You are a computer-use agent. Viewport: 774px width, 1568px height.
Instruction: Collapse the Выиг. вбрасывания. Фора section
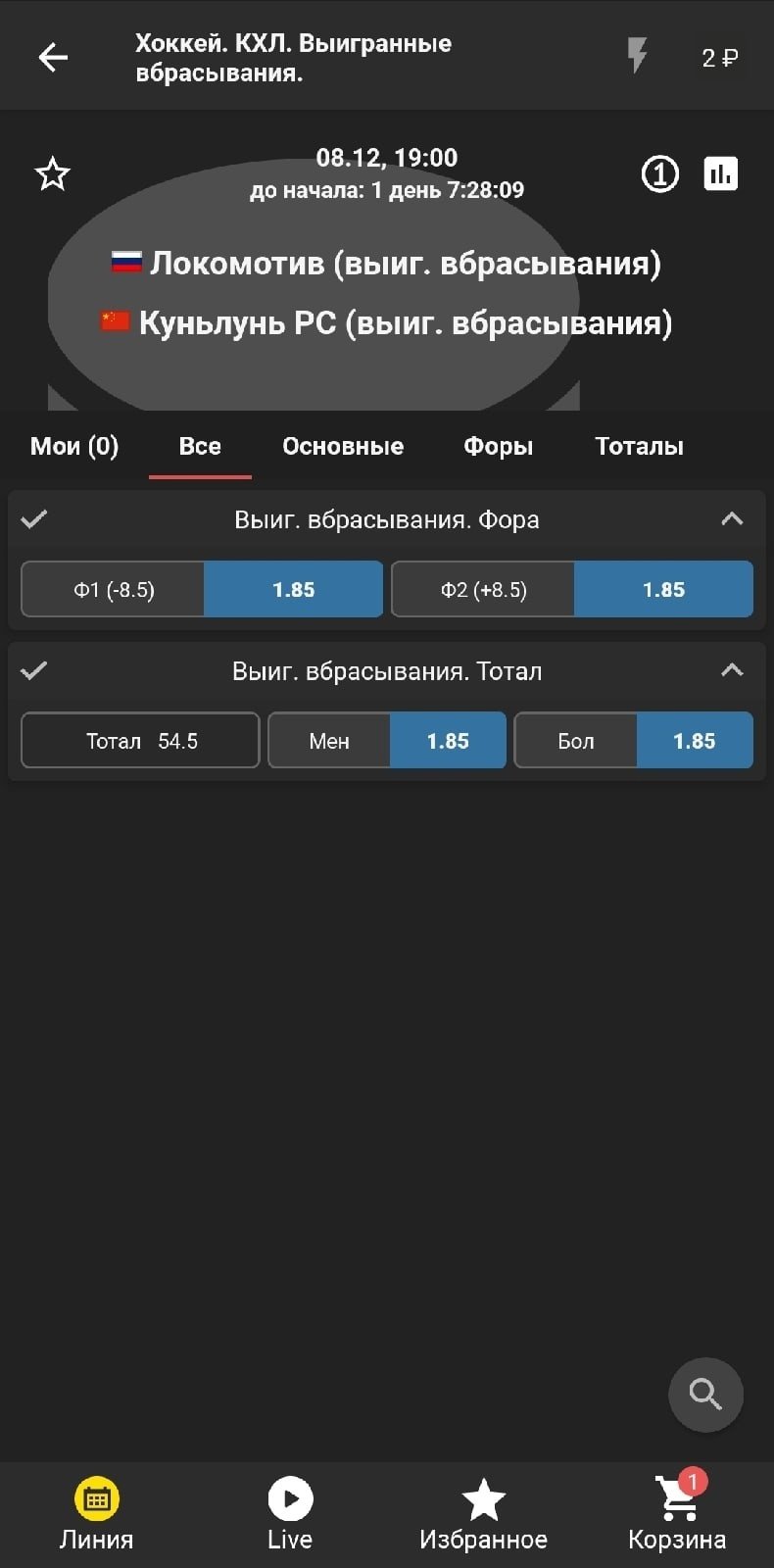(x=731, y=519)
